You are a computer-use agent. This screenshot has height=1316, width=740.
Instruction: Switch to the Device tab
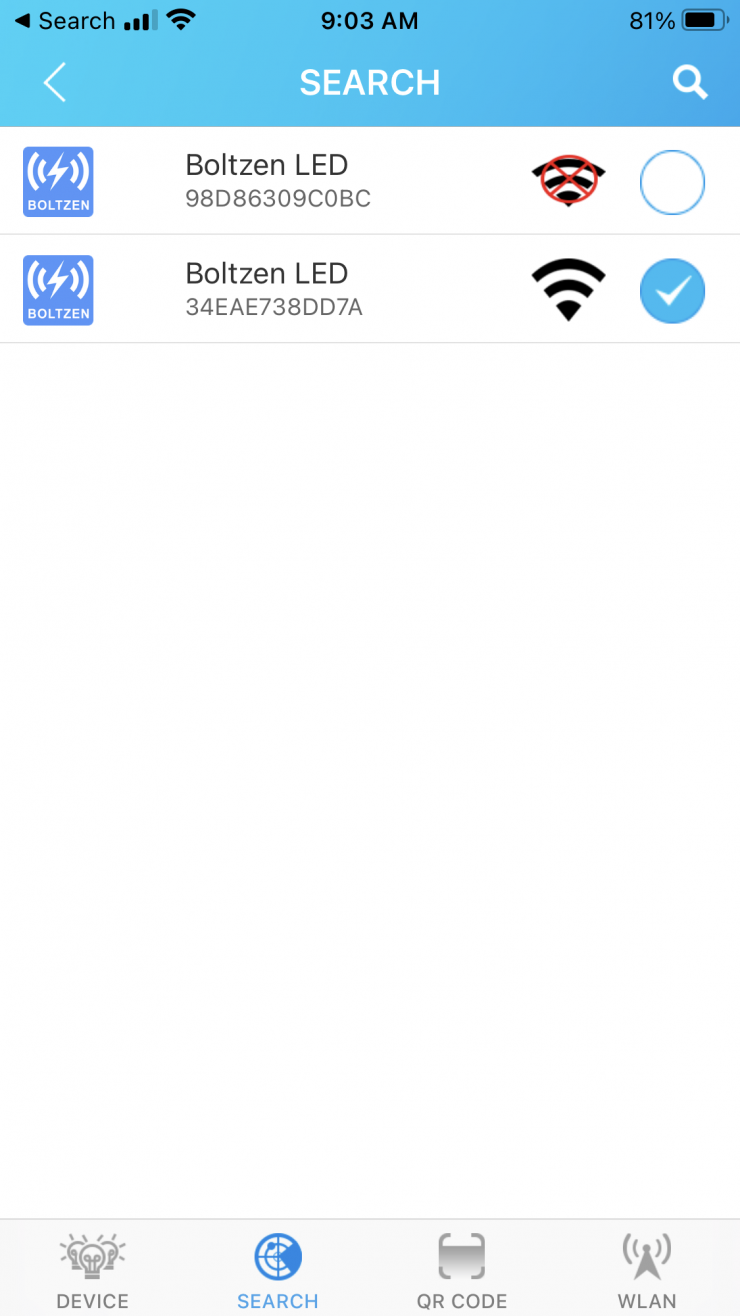pyautogui.click(x=93, y=1270)
